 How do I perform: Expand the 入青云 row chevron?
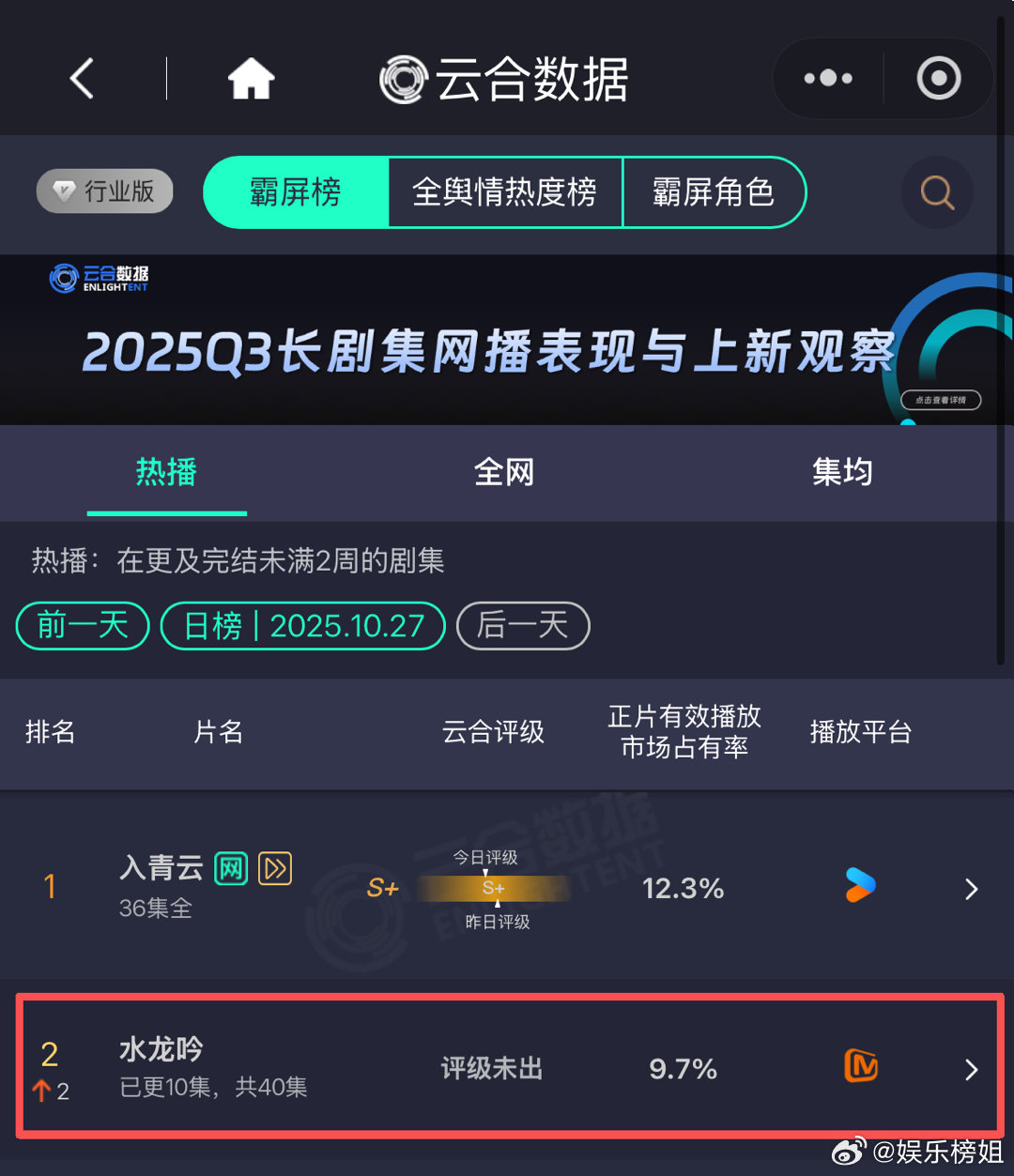point(969,889)
